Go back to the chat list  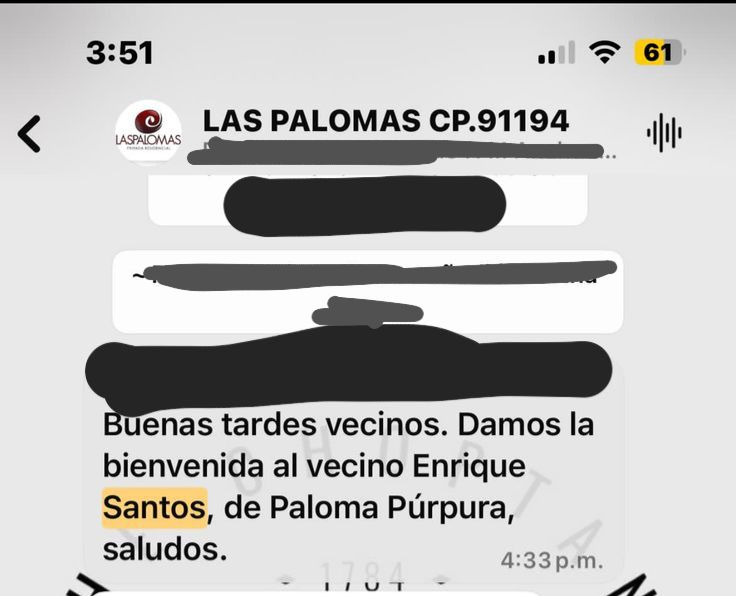[x=30, y=133]
